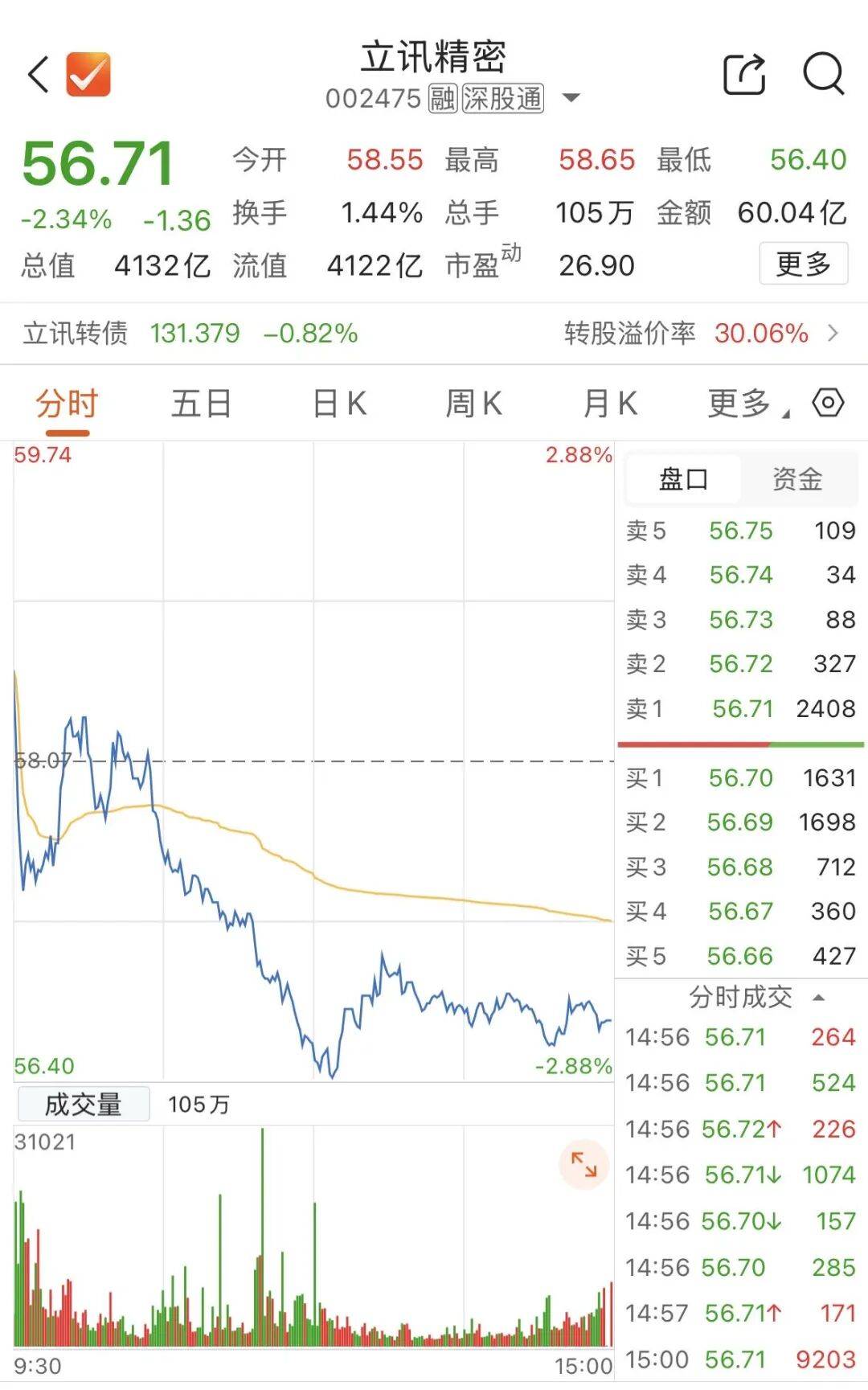Tap the orange checkmark watchlist icon
Image resolution: width=868 pixels, height=1390 pixels.
tap(88, 75)
